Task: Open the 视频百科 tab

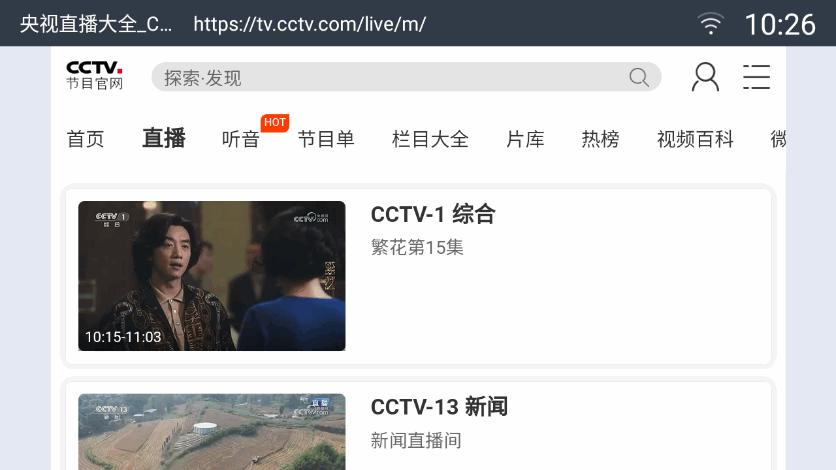Action: point(695,139)
